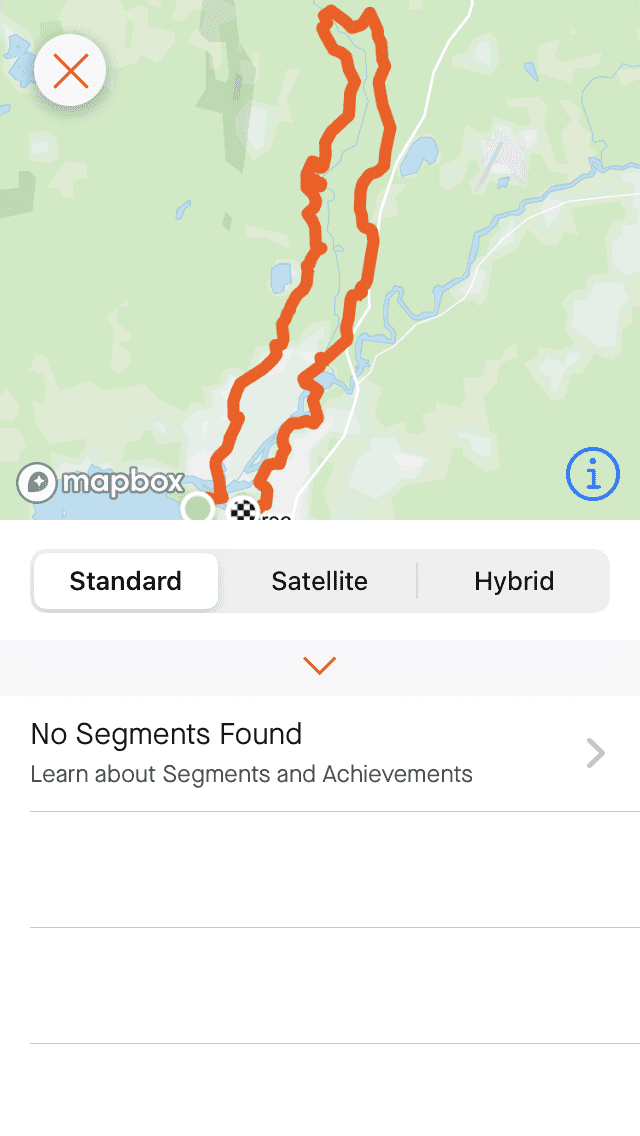640x1136 pixels.
Task: Collapse the panel with the down chevron
Action: tap(319, 665)
